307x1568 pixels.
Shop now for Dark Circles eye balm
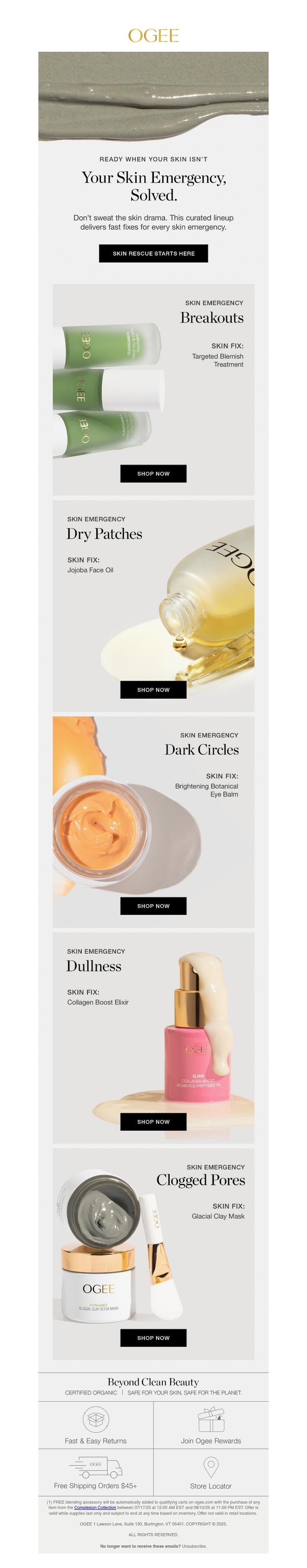click(x=153, y=905)
